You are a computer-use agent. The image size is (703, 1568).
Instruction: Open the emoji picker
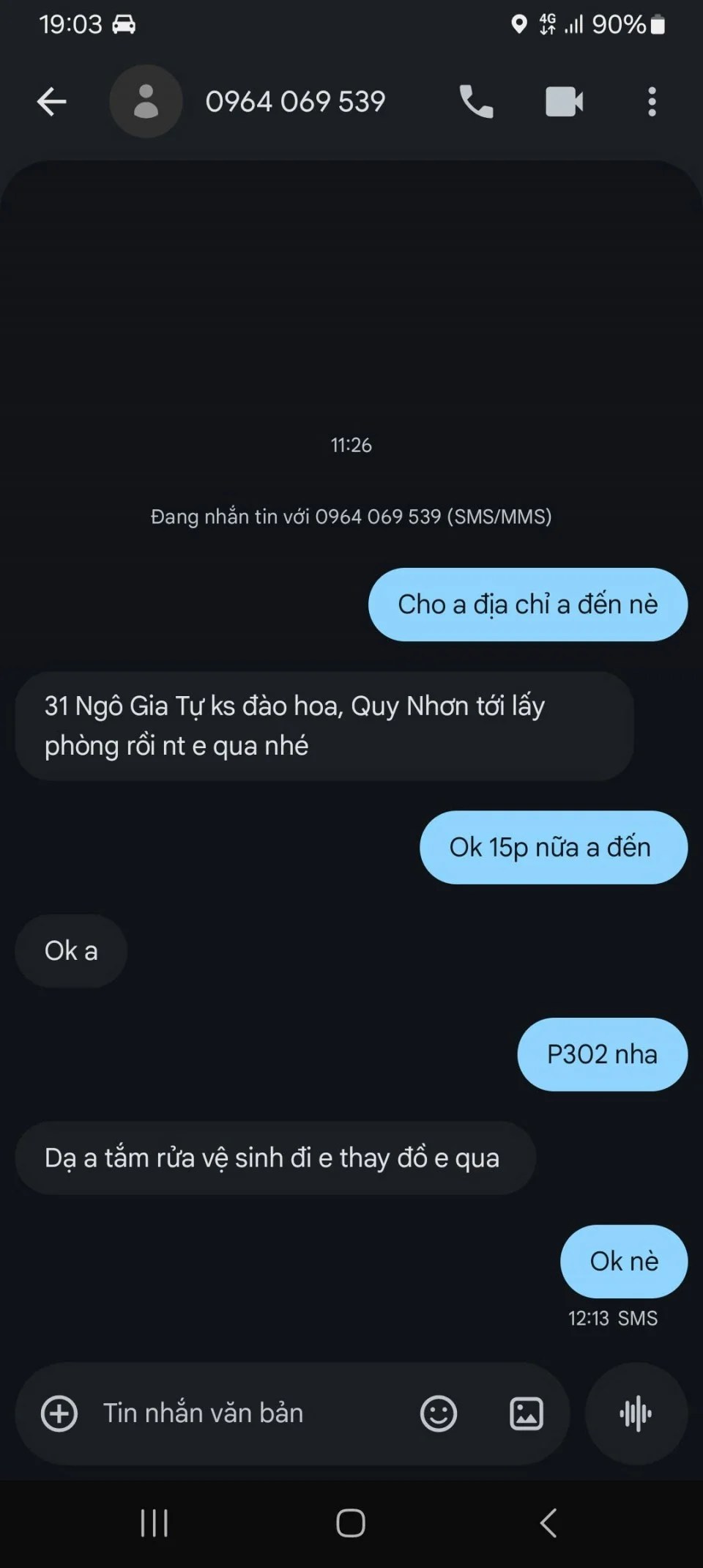click(438, 1413)
